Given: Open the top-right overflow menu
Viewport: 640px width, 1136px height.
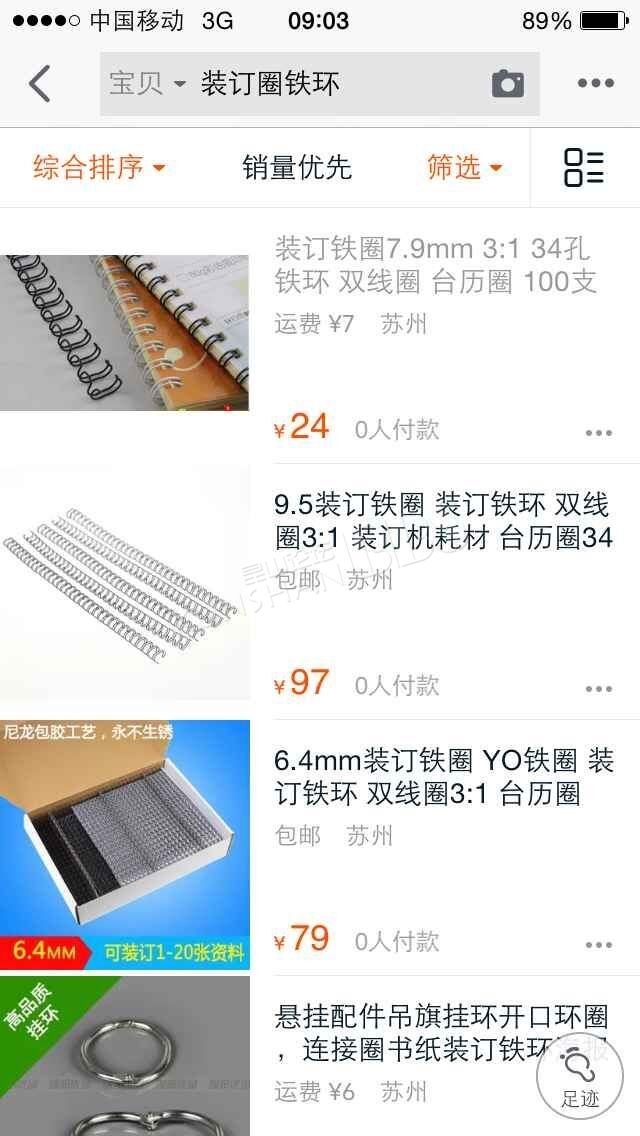Looking at the screenshot, I should (596, 83).
